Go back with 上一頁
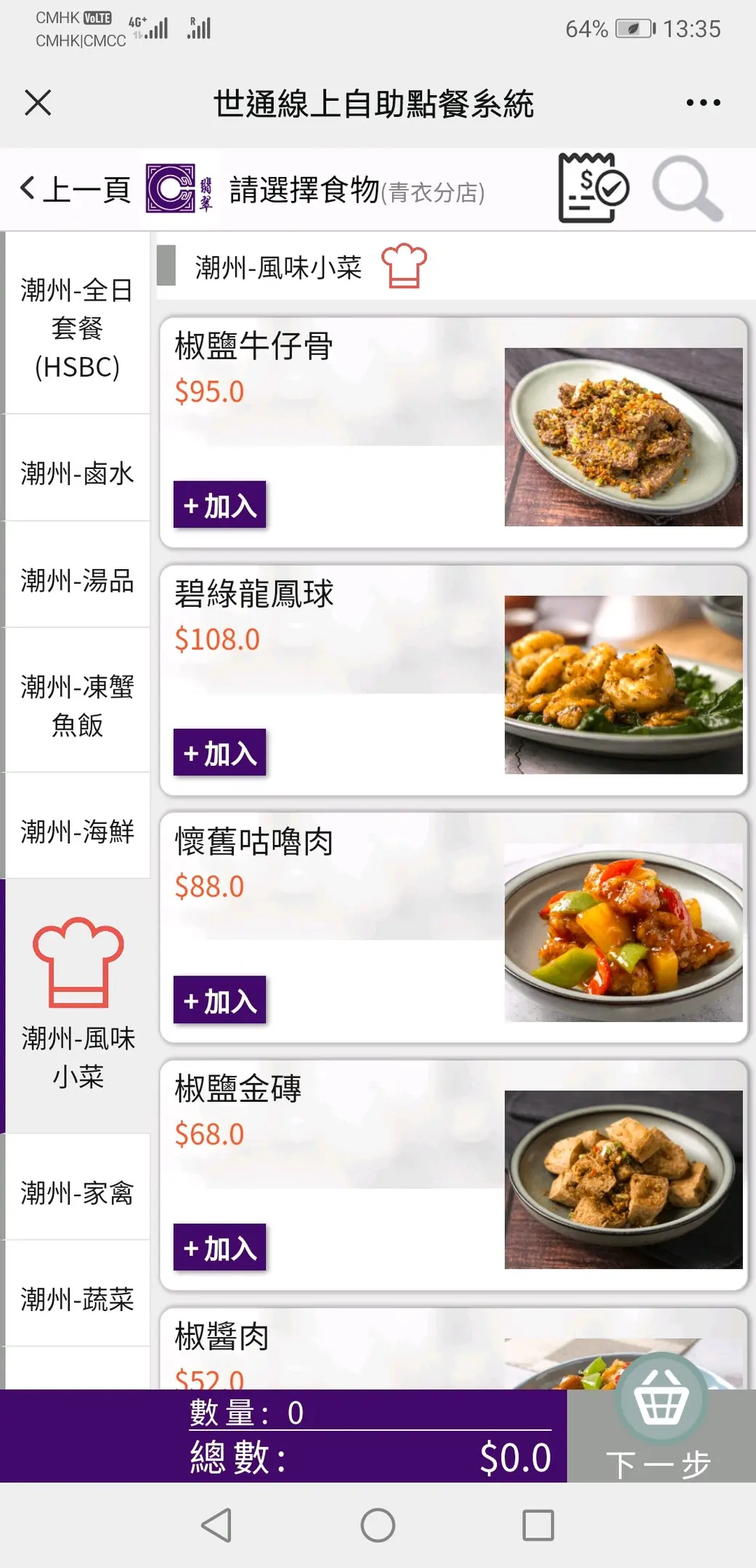The width and height of the screenshot is (756, 1568). (x=76, y=189)
